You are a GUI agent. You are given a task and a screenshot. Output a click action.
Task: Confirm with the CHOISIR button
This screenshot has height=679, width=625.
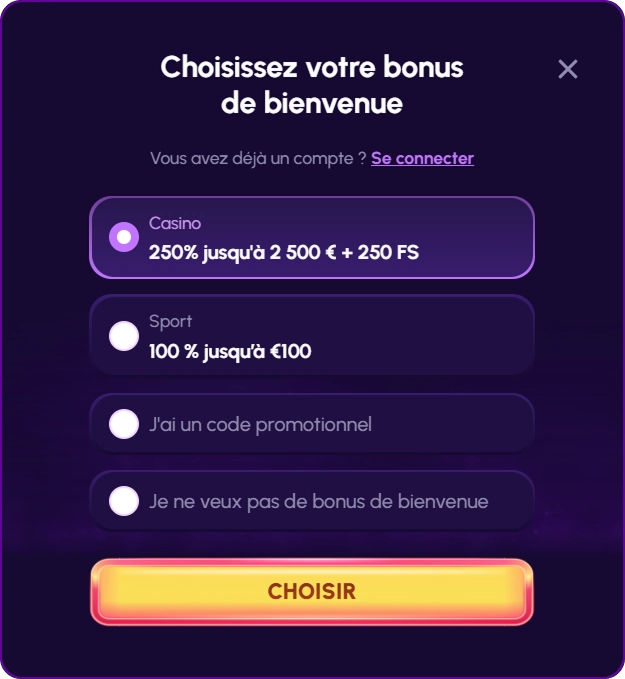tap(311, 592)
